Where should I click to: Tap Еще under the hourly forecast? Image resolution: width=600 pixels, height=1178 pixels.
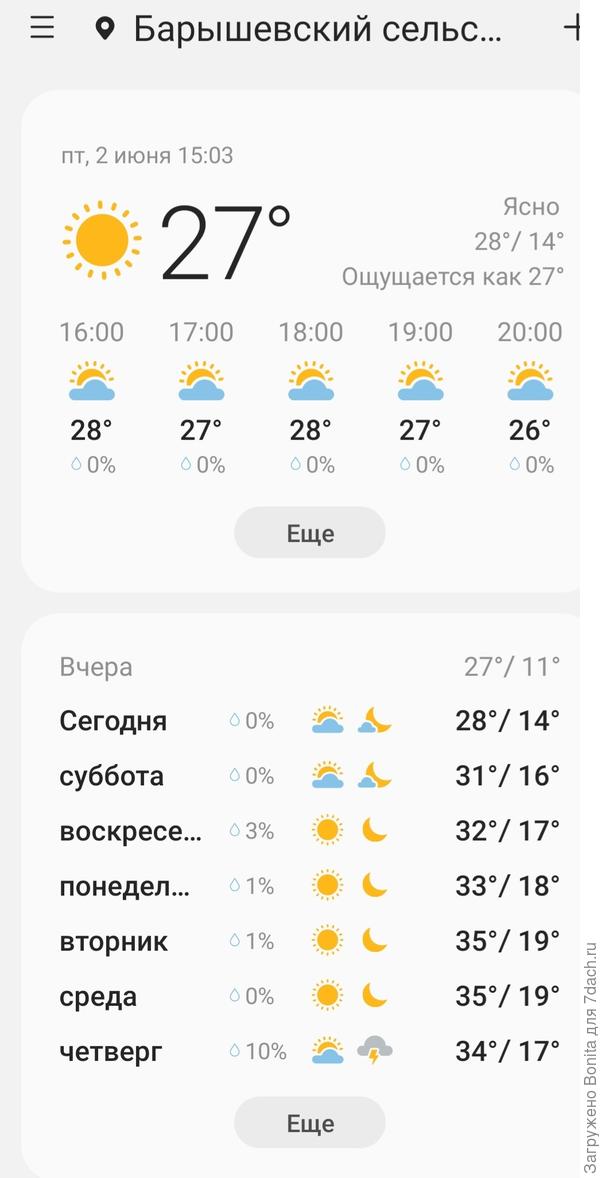(x=310, y=533)
